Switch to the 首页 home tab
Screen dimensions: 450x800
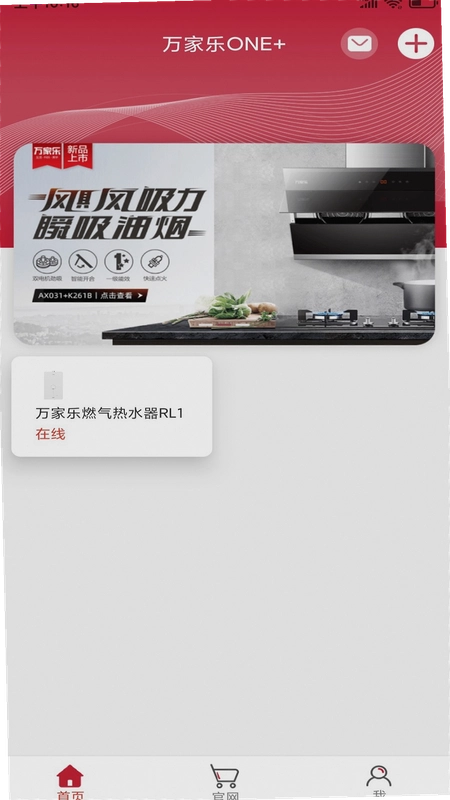pos(70,782)
